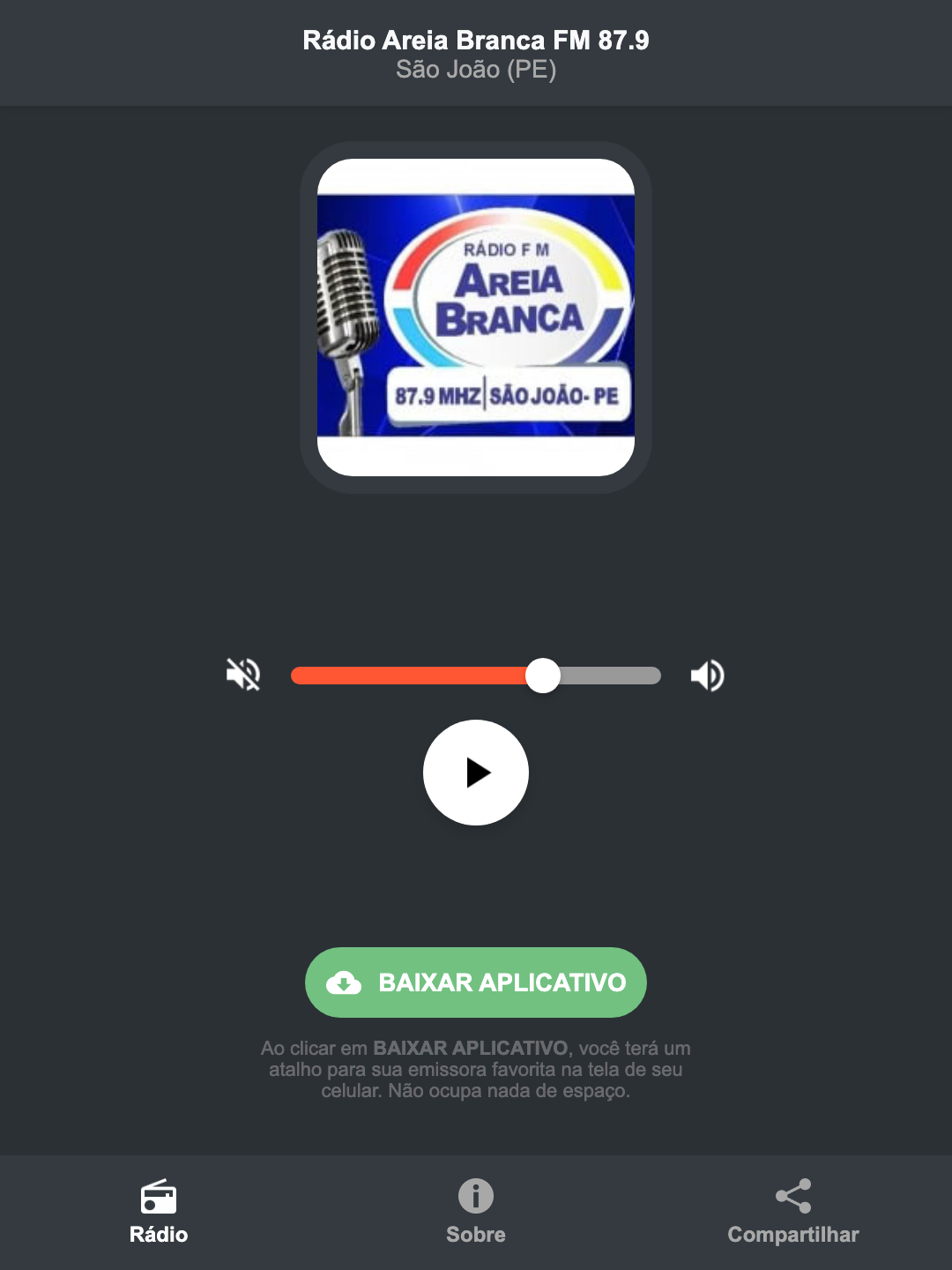Click the white volume slider handle
Image resolution: width=952 pixels, height=1270 pixels.
tap(544, 675)
